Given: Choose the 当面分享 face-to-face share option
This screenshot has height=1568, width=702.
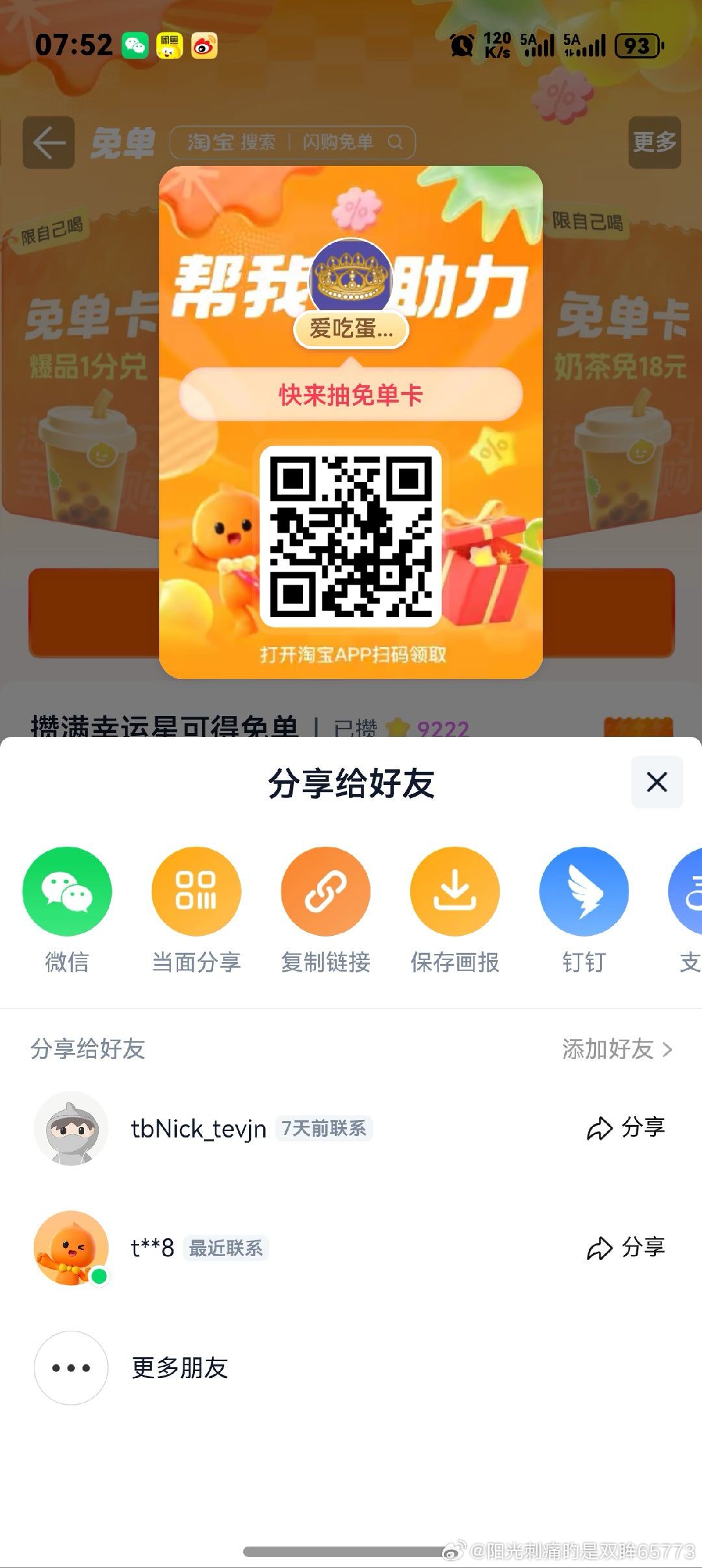Looking at the screenshot, I should click(196, 891).
